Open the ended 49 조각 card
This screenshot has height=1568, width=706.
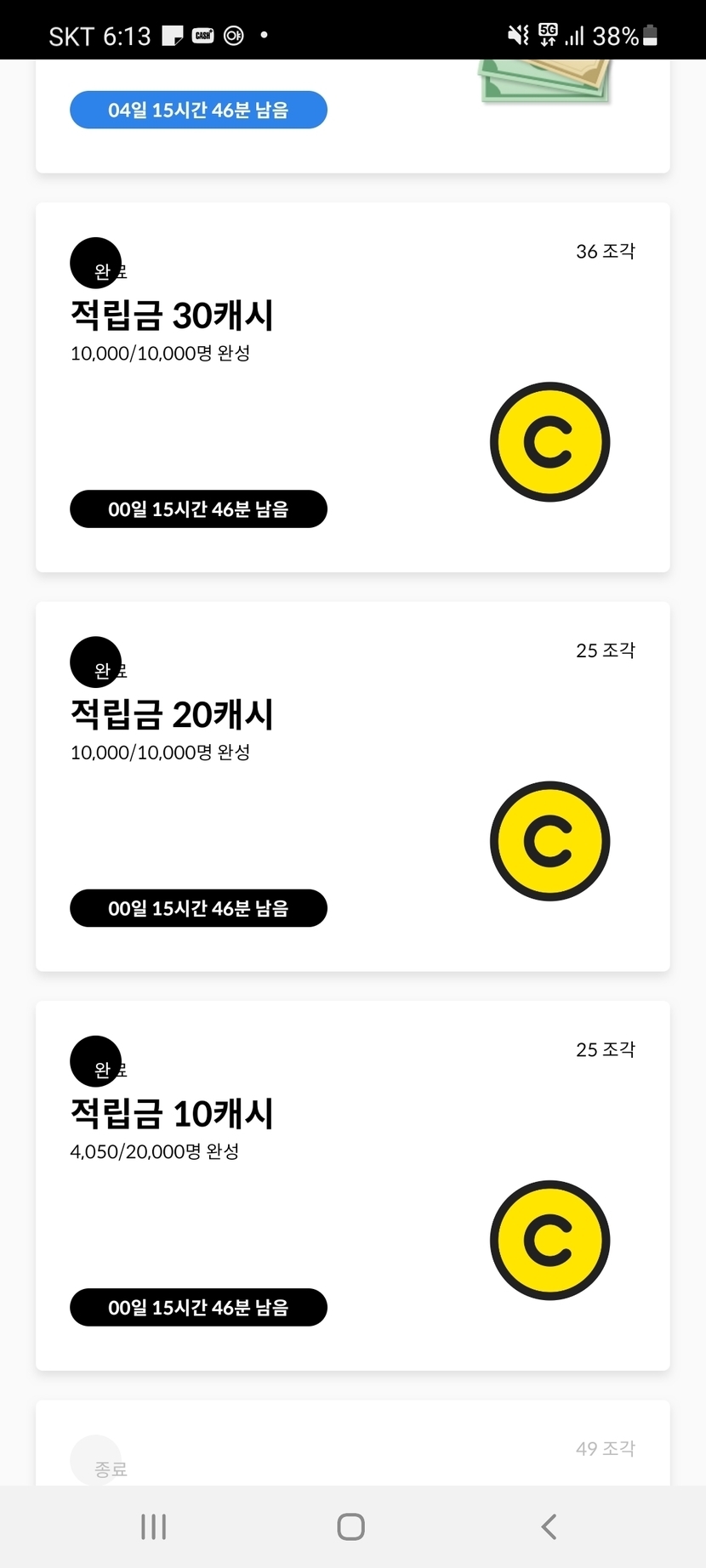352,1446
